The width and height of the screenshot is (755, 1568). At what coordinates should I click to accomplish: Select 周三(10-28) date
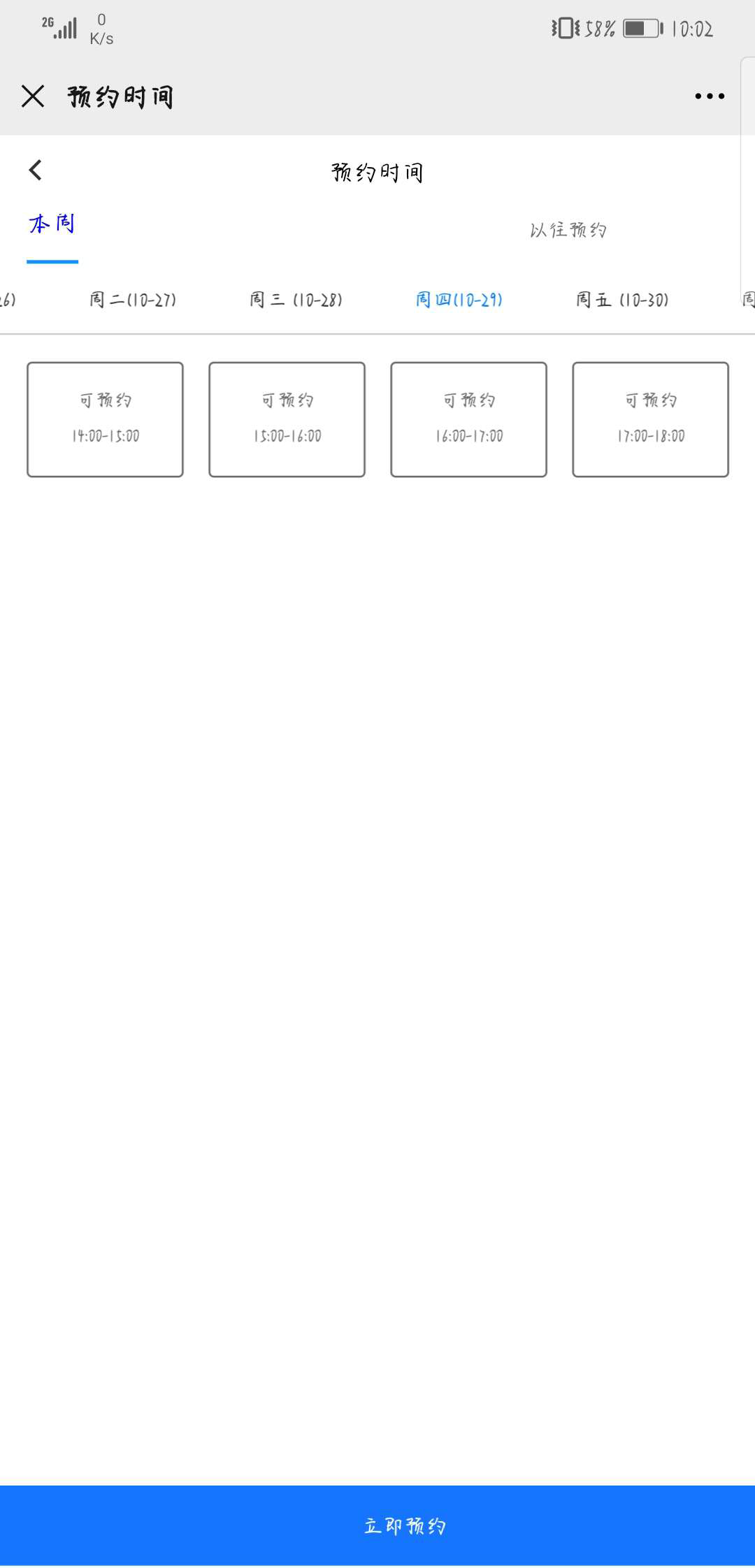point(296,300)
